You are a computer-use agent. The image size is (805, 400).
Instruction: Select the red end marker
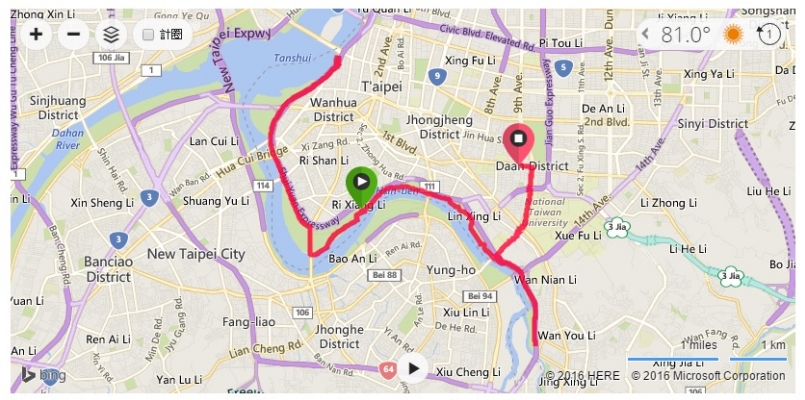point(520,140)
